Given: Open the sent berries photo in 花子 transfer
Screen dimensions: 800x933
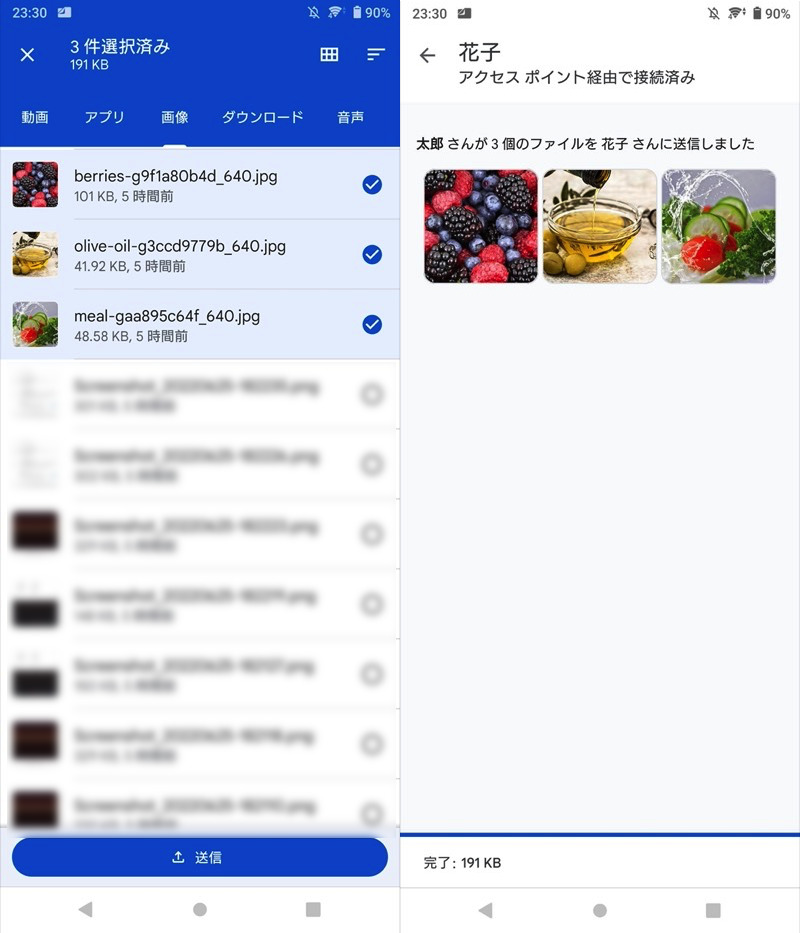Looking at the screenshot, I should click(x=481, y=226).
